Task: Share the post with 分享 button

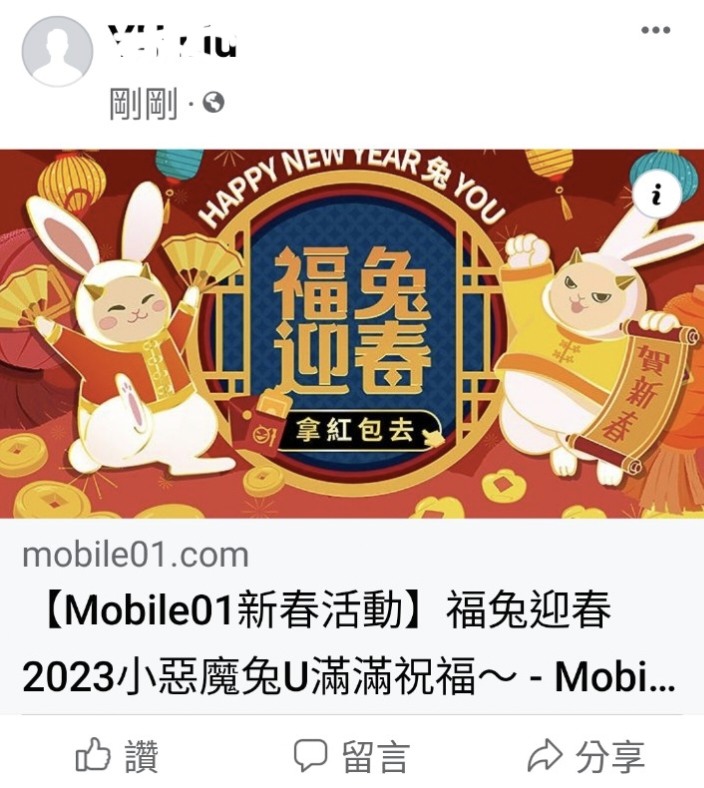Action: 586,757
